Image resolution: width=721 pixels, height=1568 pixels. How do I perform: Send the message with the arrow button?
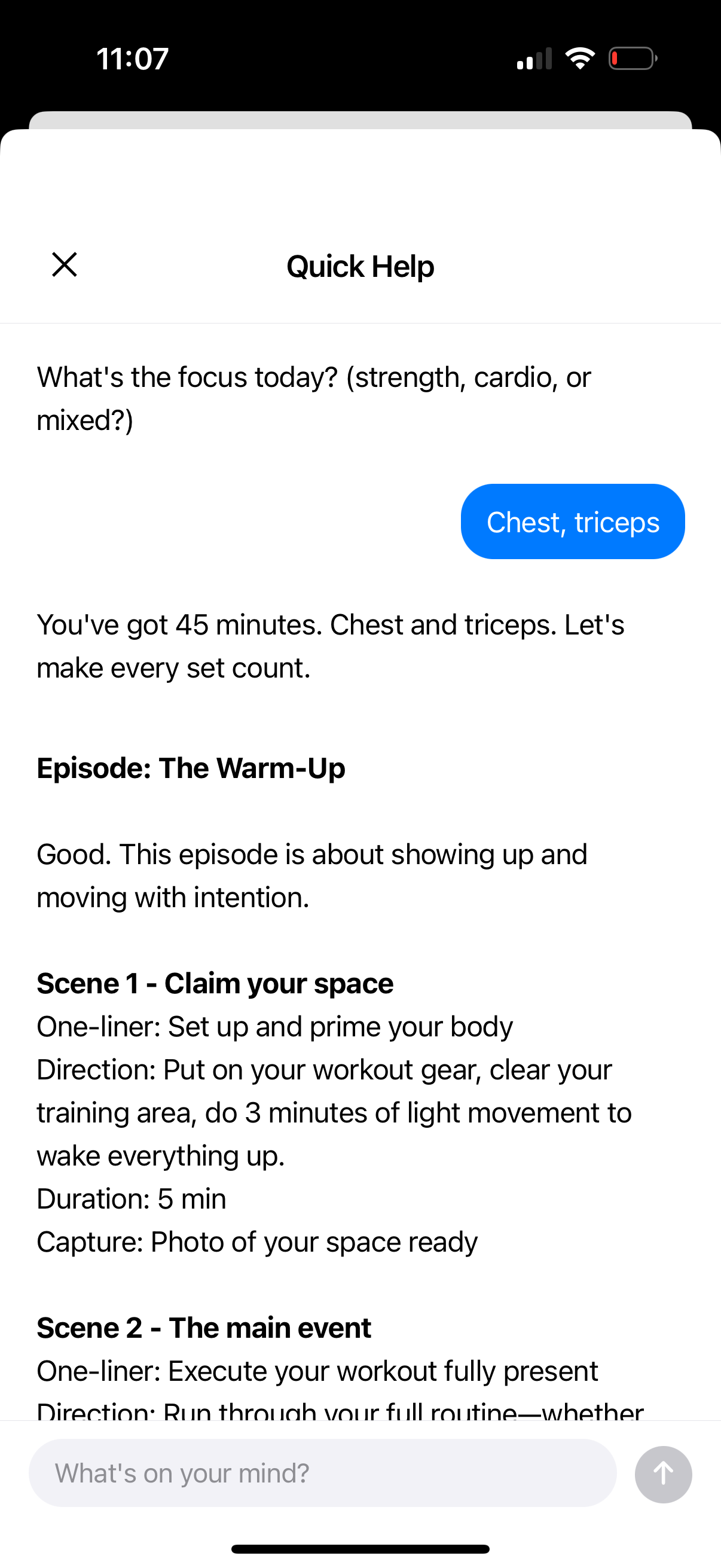pyautogui.click(x=662, y=1474)
